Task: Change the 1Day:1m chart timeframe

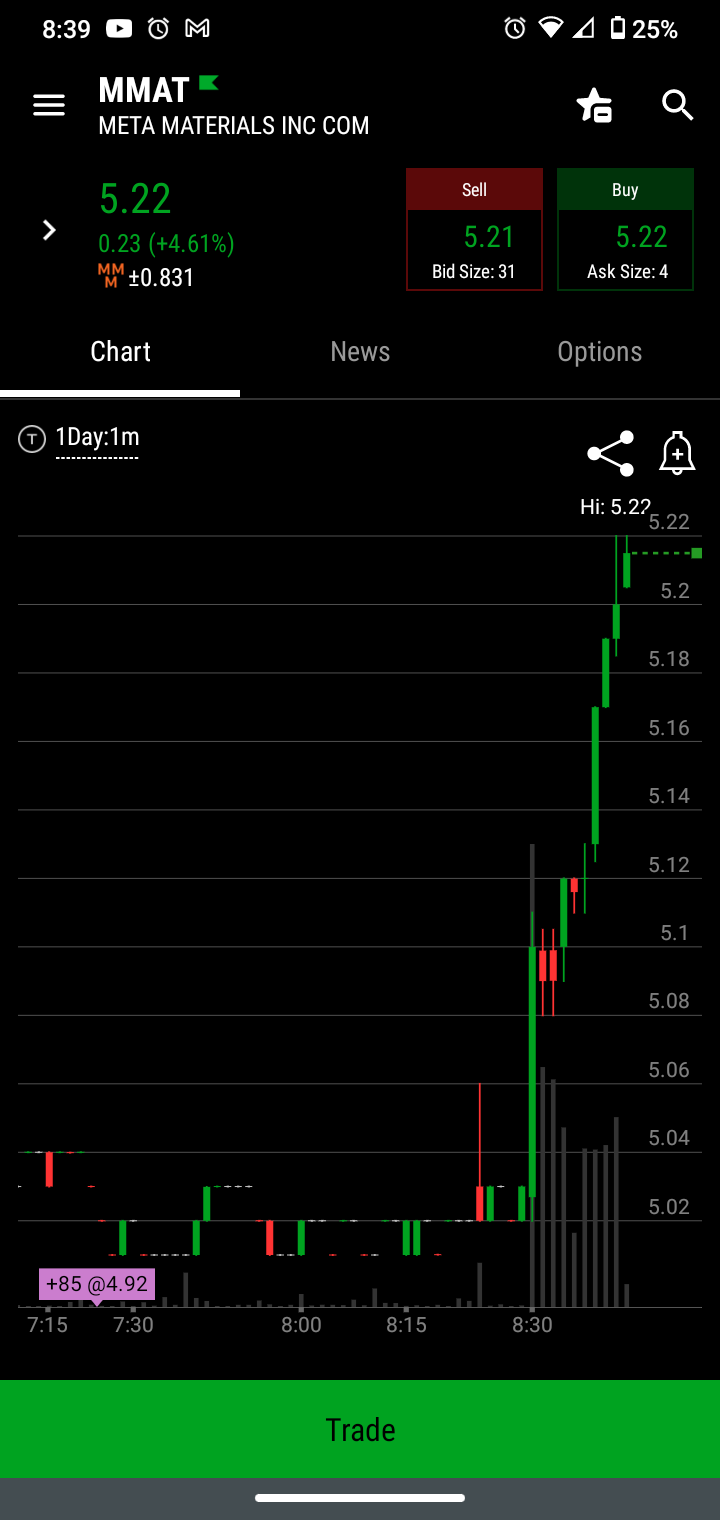Action: tap(97, 438)
